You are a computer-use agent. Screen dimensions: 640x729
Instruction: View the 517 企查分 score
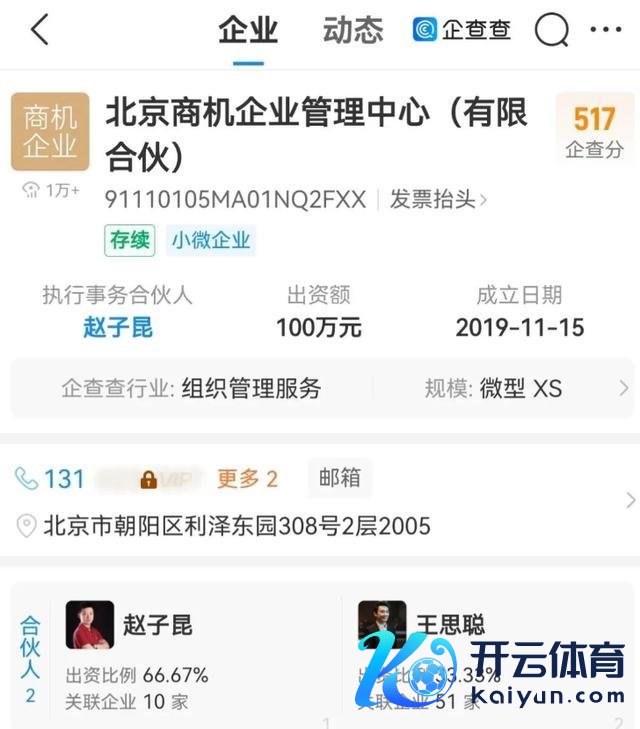point(594,131)
